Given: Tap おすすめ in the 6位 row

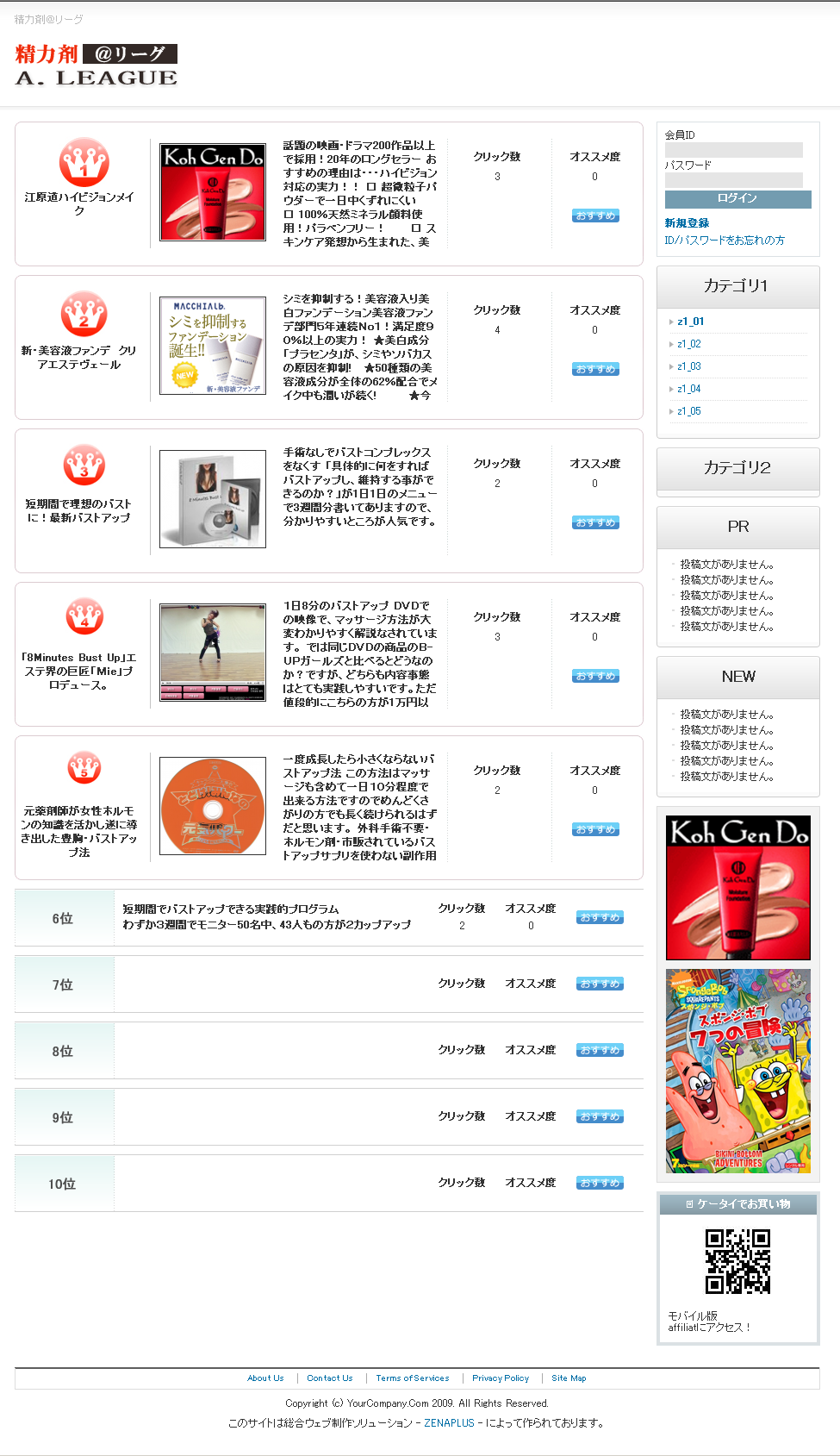Looking at the screenshot, I should [600, 917].
